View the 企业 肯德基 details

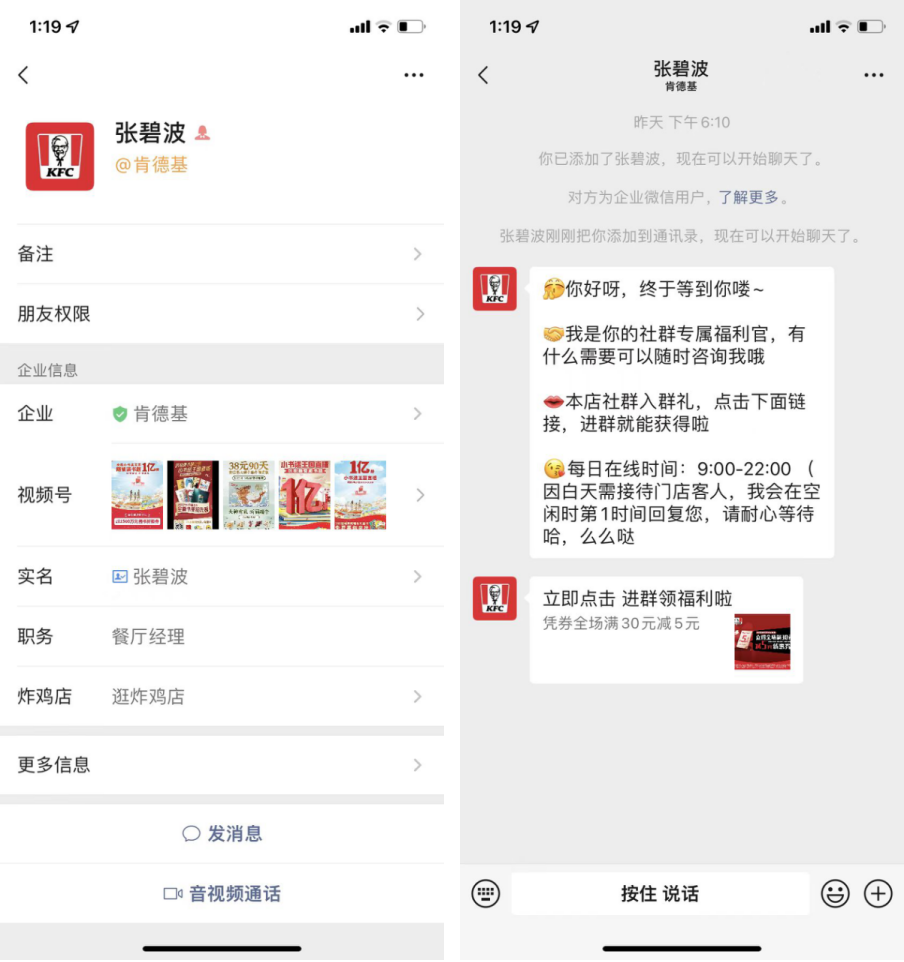(x=221, y=414)
